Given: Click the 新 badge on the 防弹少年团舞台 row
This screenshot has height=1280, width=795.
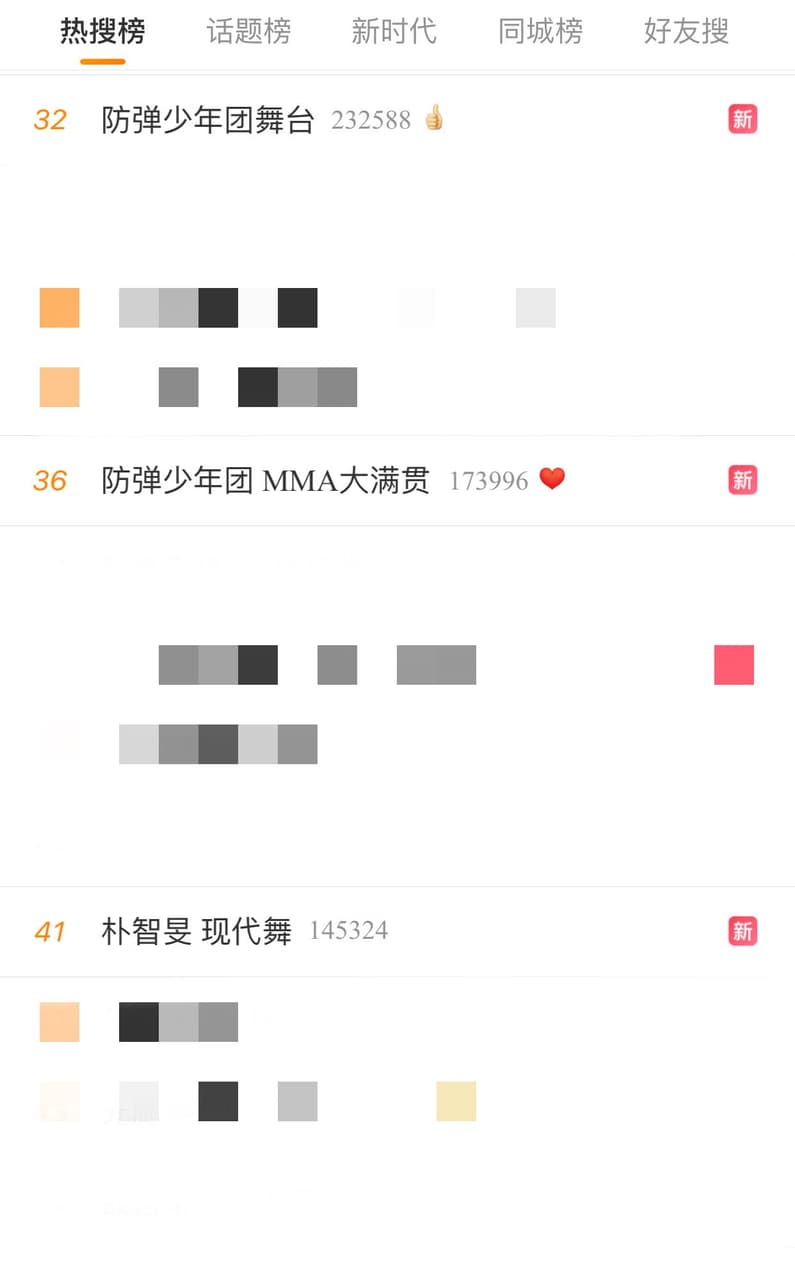Looking at the screenshot, I should 742,119.
